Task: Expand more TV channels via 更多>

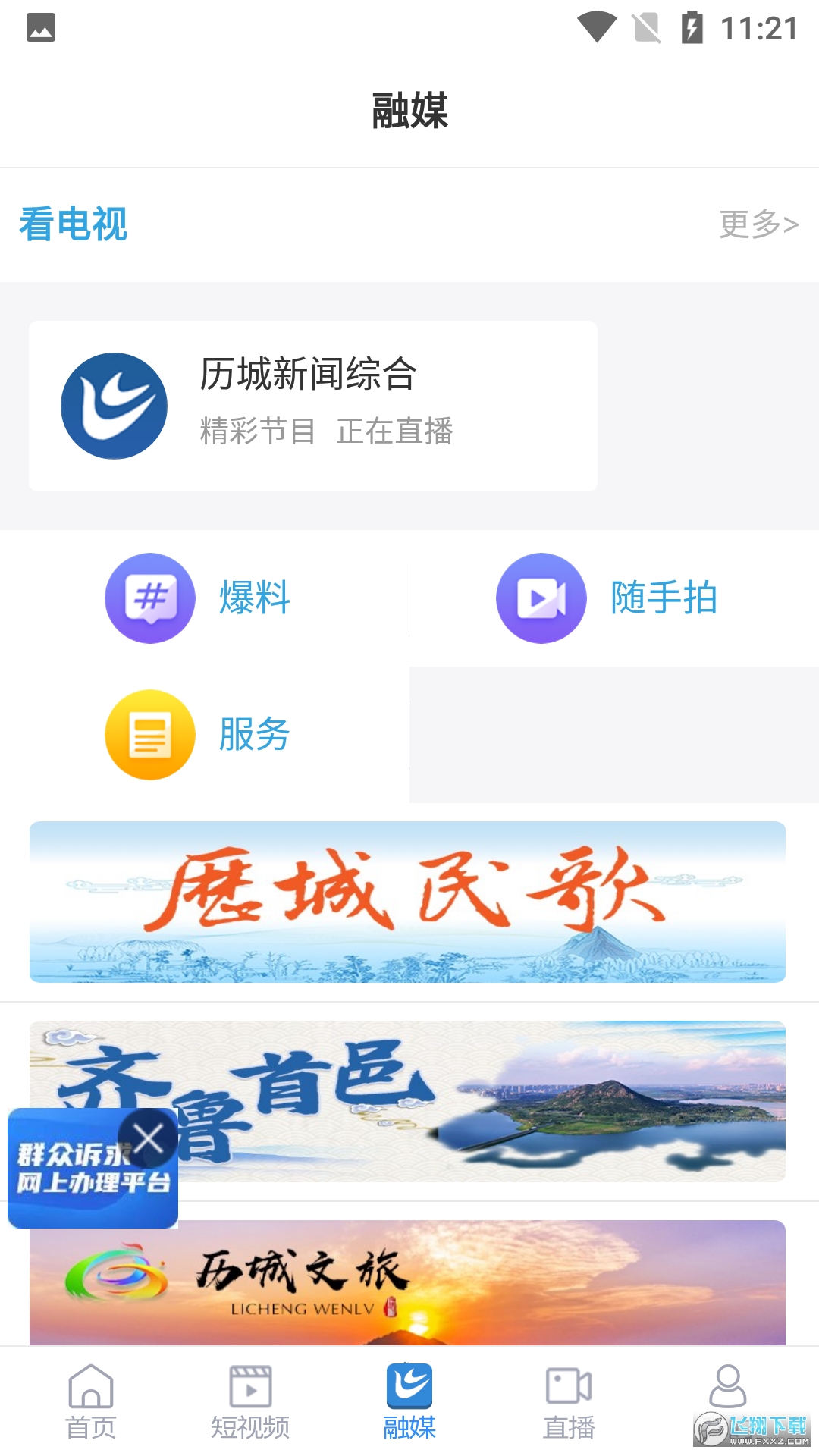Action: coord(758,224)
